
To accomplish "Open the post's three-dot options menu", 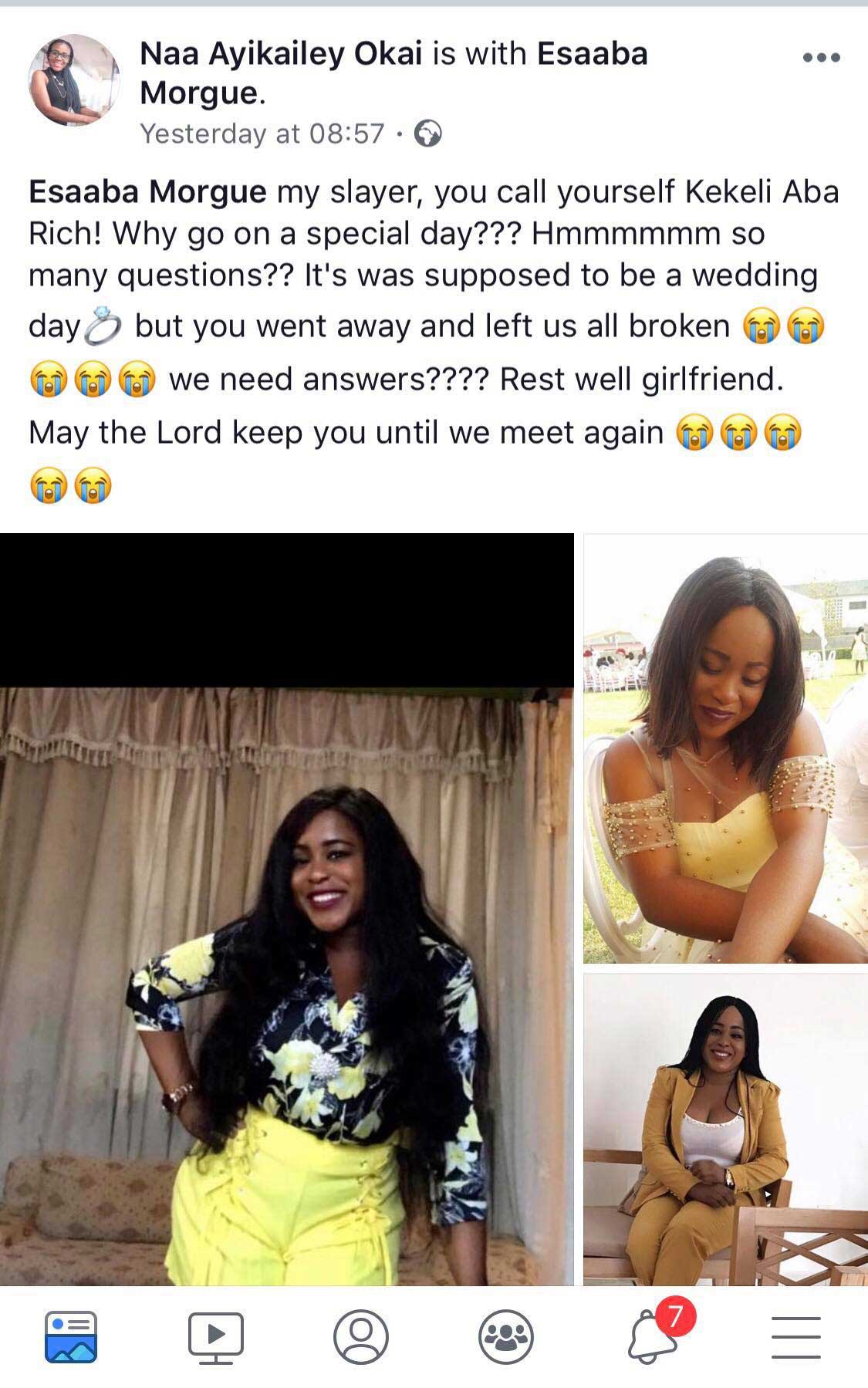I will point(820,58).
